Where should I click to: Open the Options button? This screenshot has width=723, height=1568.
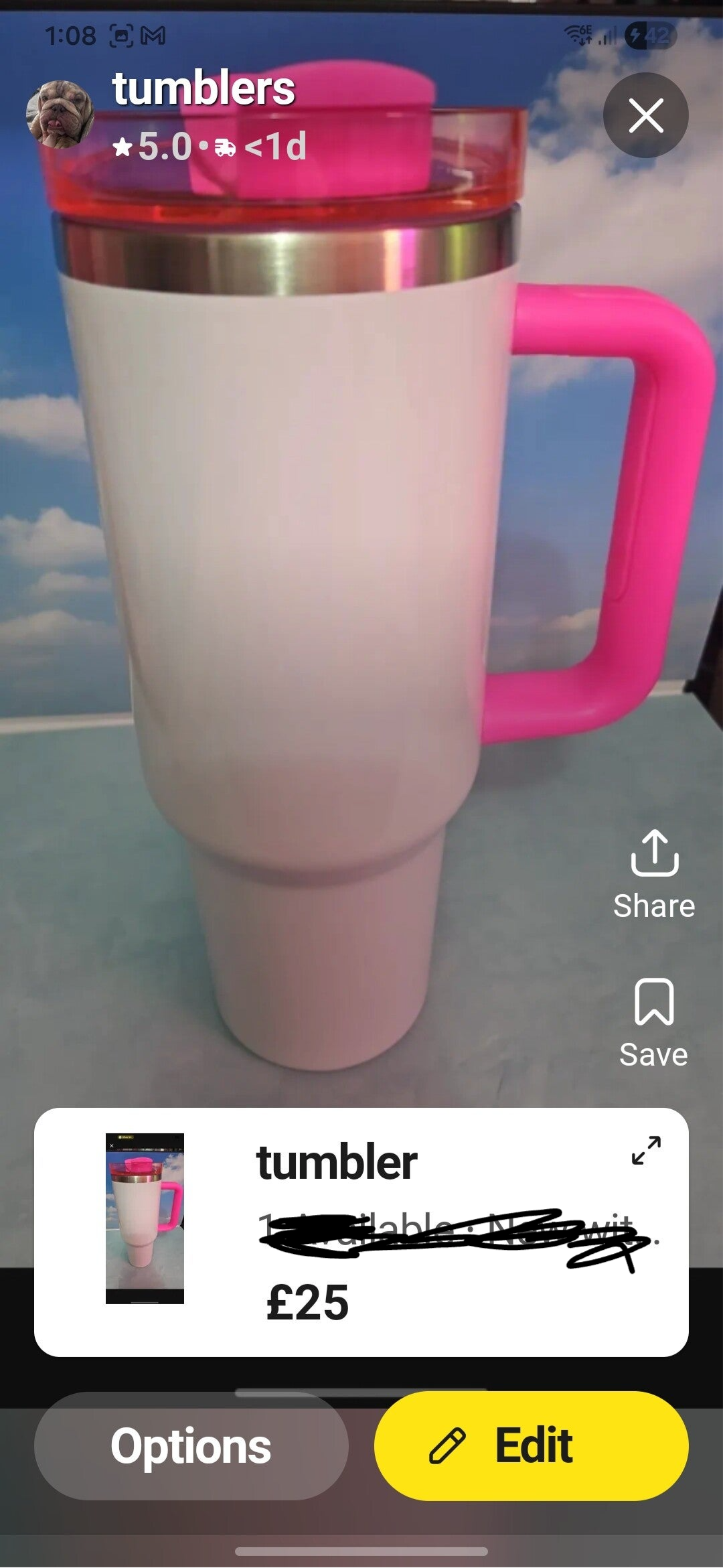coord(191,1445)
